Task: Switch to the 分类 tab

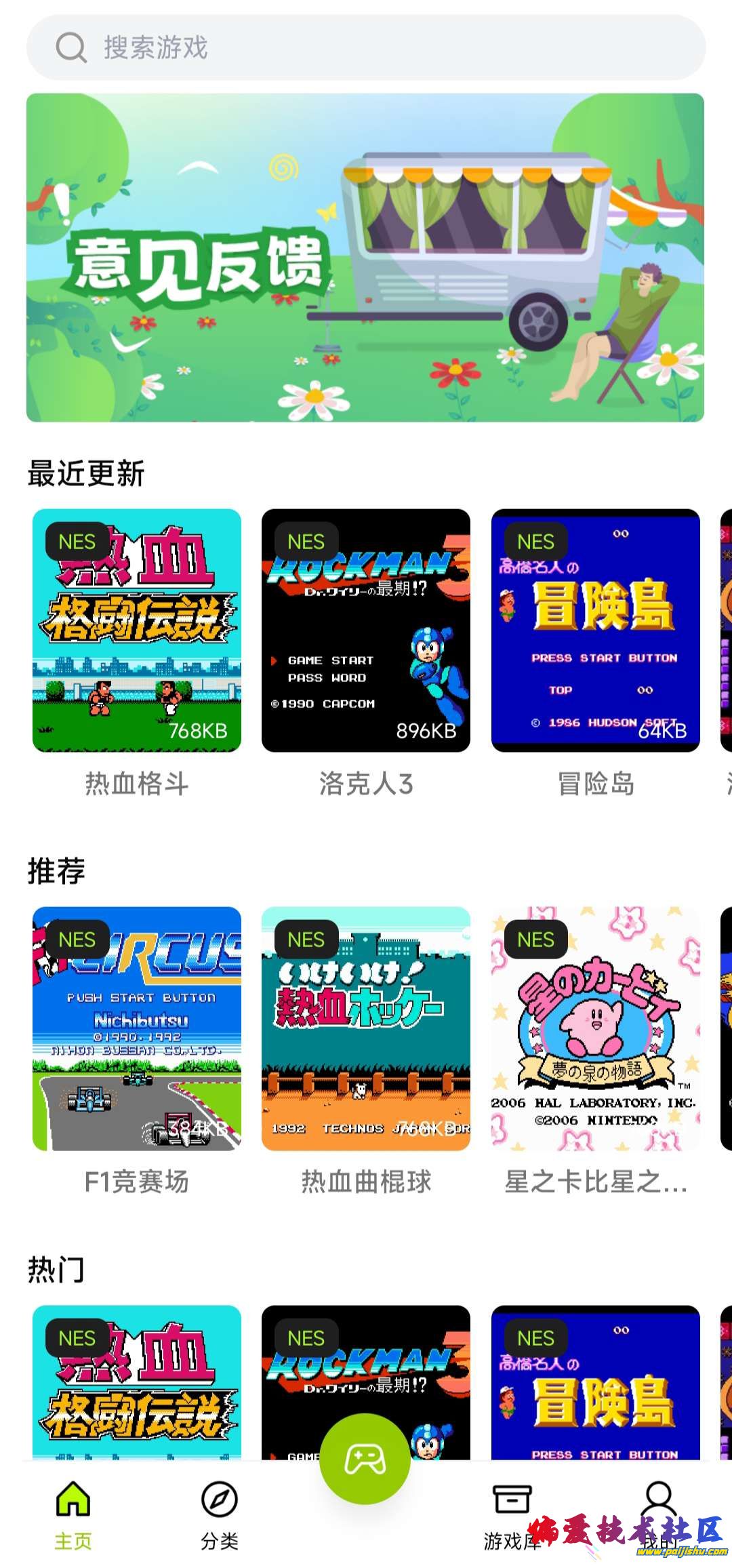Action: click(220, 1516)
